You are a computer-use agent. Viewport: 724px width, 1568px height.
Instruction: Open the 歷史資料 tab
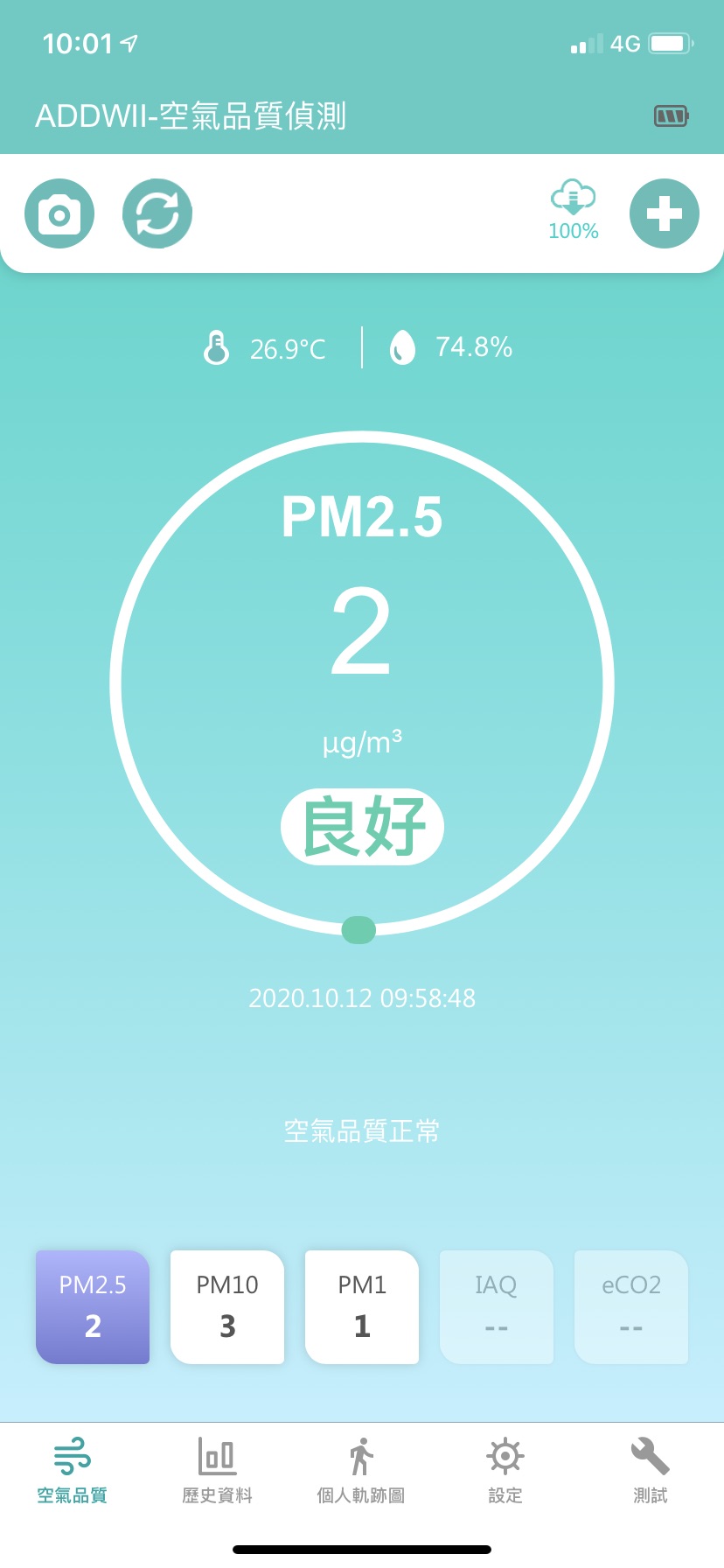pyautogui.click(x=217, y=1470)
